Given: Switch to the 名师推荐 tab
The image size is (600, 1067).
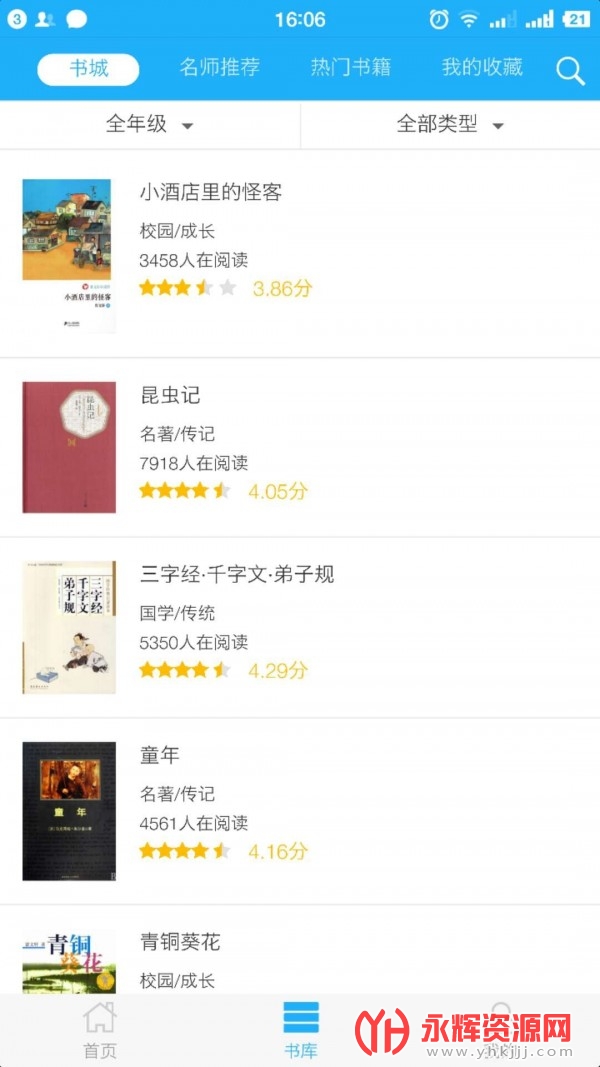Looking at the screenshot, I should click(x=219, y=68).
